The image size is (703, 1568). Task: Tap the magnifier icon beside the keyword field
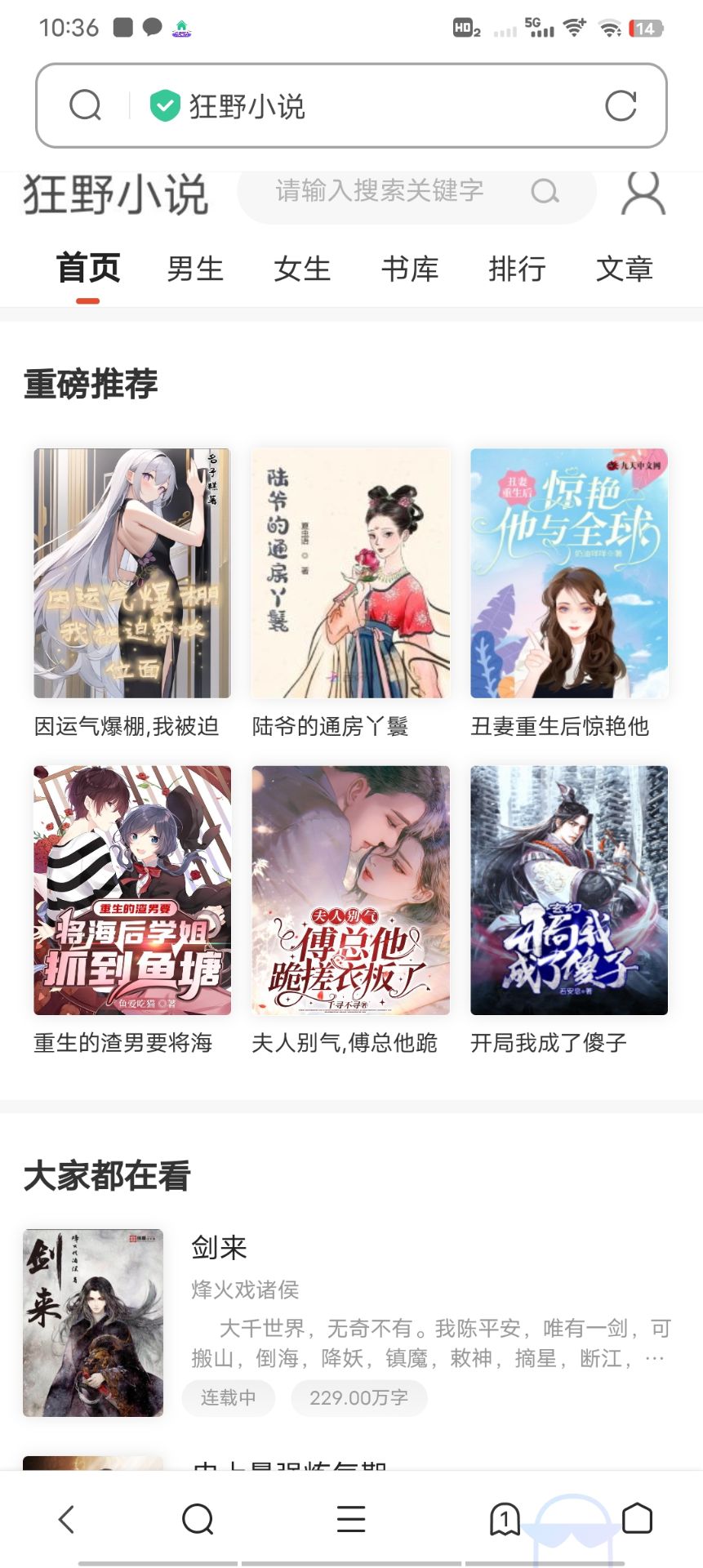tap(545, 193)
